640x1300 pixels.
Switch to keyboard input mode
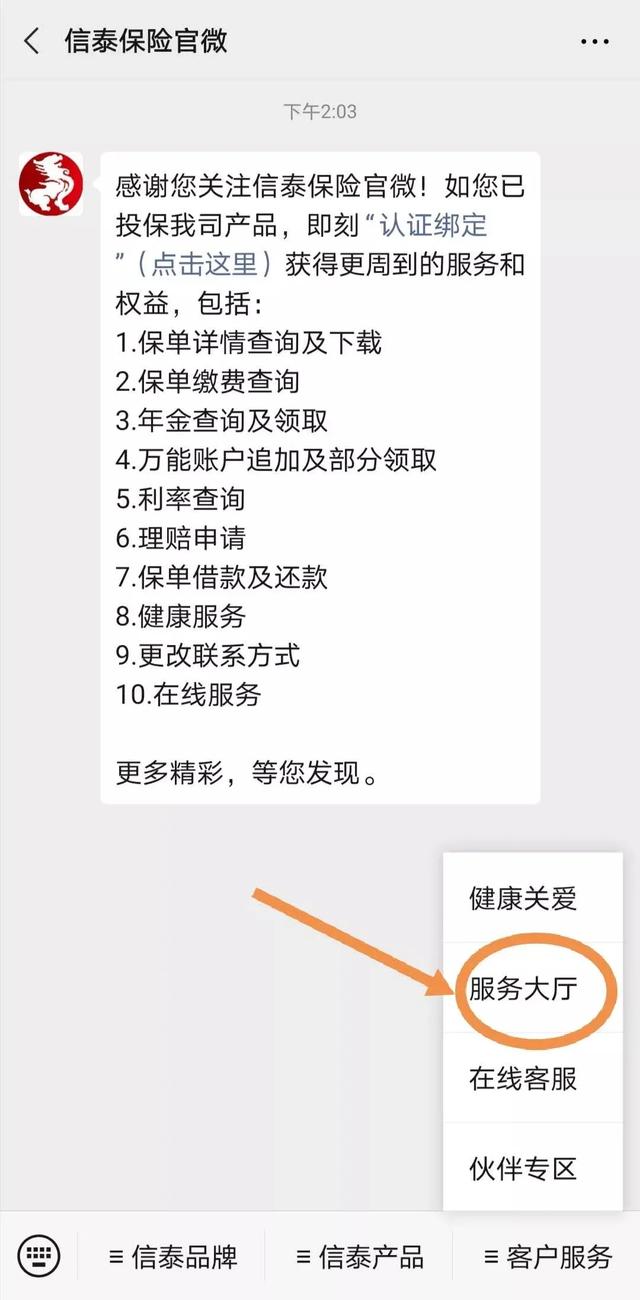(39, 1255)
